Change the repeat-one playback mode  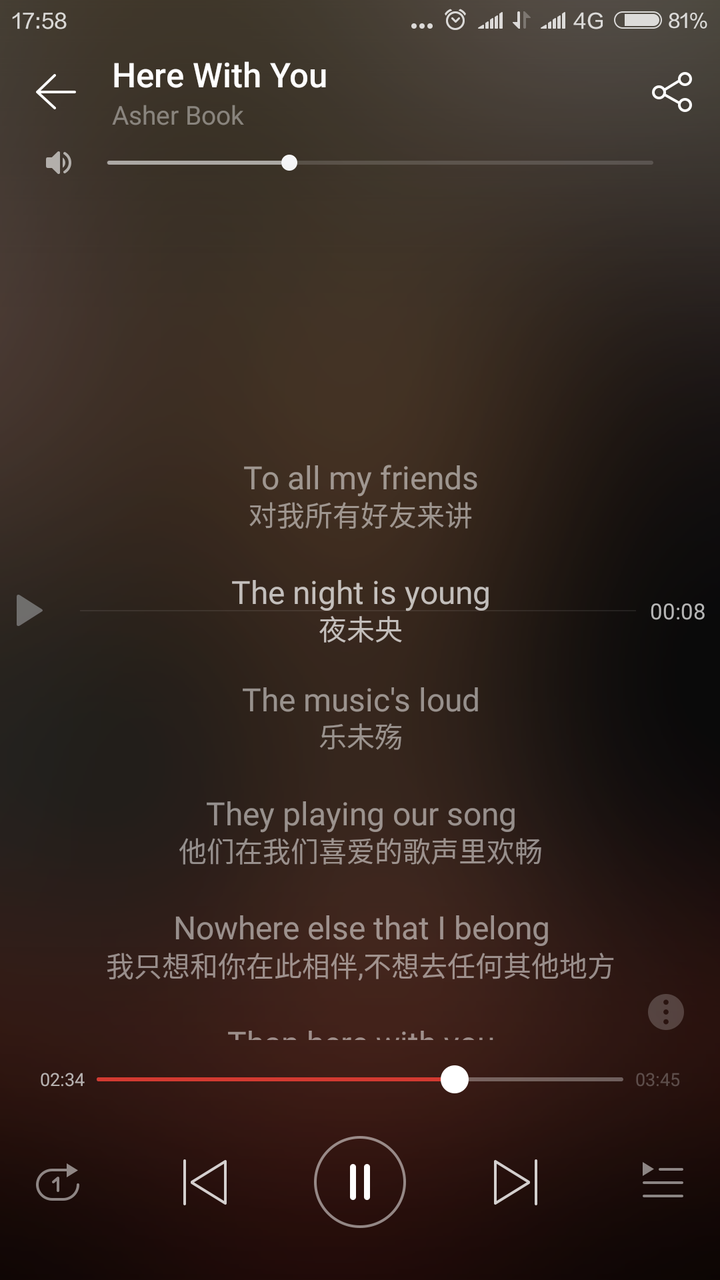pos(58,1183)
